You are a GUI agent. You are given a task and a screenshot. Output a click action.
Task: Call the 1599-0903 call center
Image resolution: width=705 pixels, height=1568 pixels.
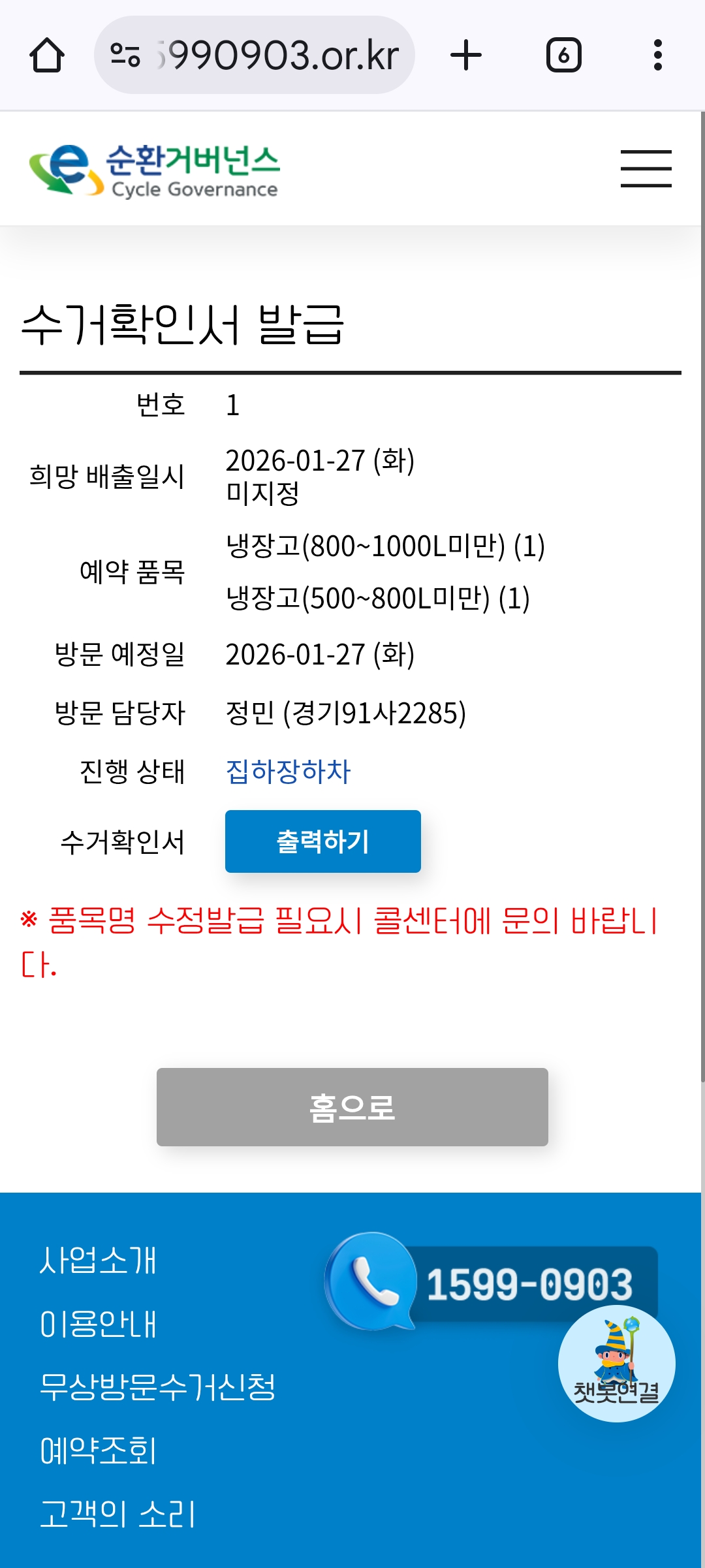[x=491, y=1283]
